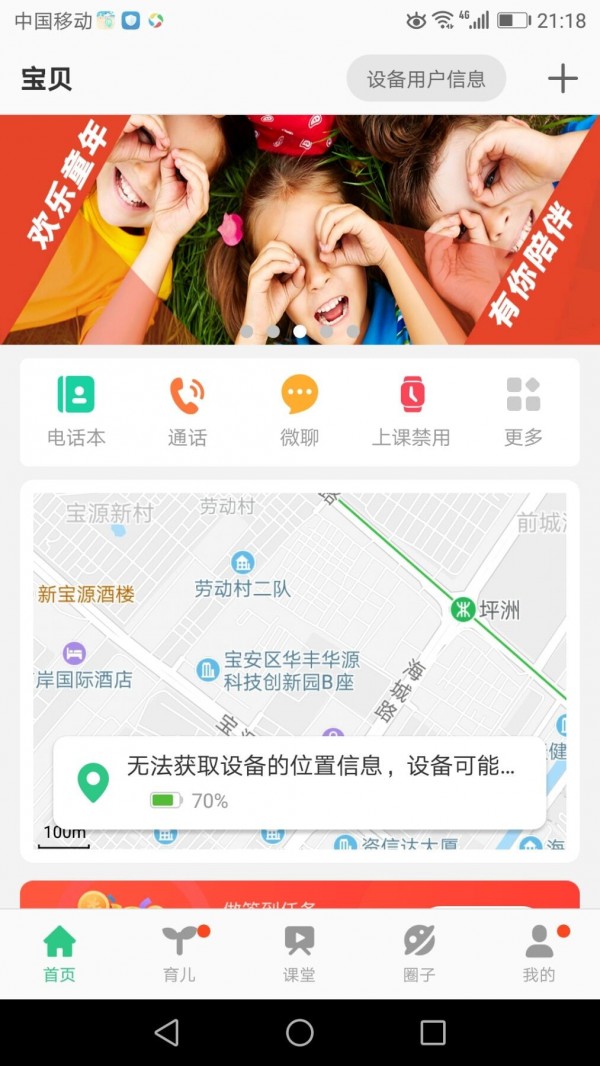Select the 我的 tab

pos(539,954)
